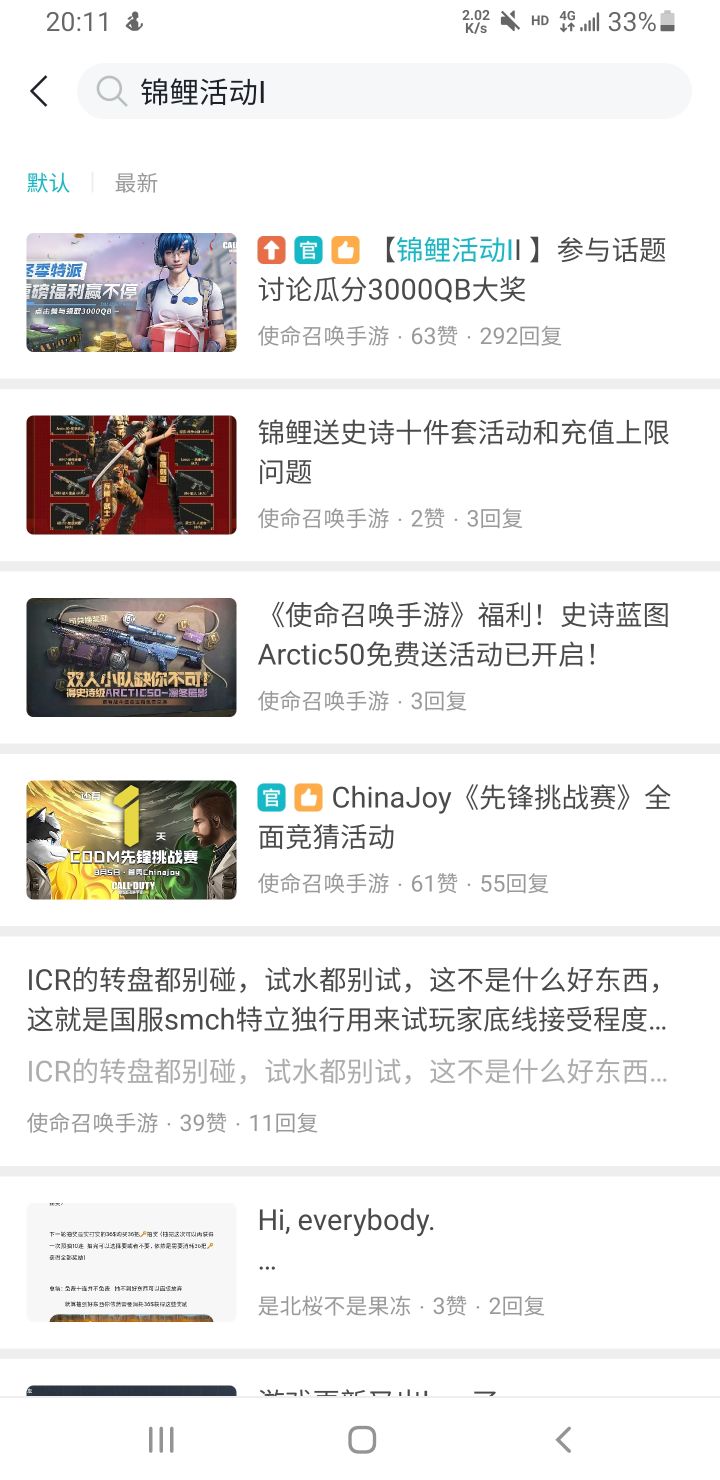Screen dimensions: 720x1480
Task: Switch to the 最新 sorting tab
Action: pos(136,183)
